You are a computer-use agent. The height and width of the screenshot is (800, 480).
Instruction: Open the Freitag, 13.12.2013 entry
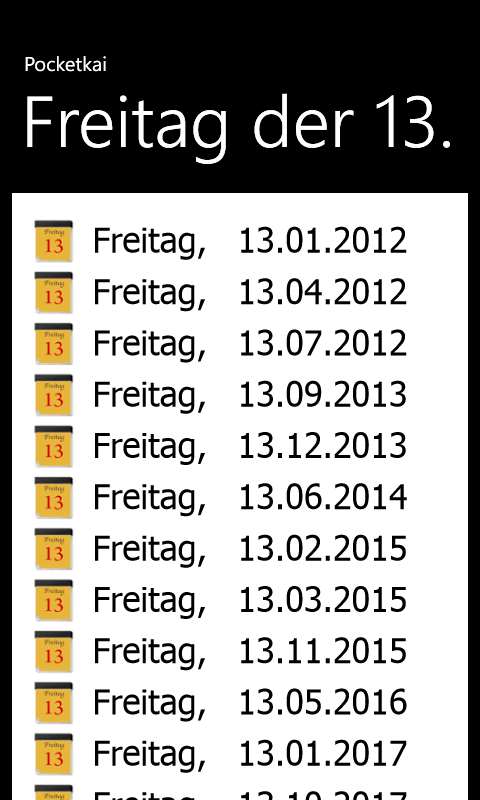tap(240, 446)
